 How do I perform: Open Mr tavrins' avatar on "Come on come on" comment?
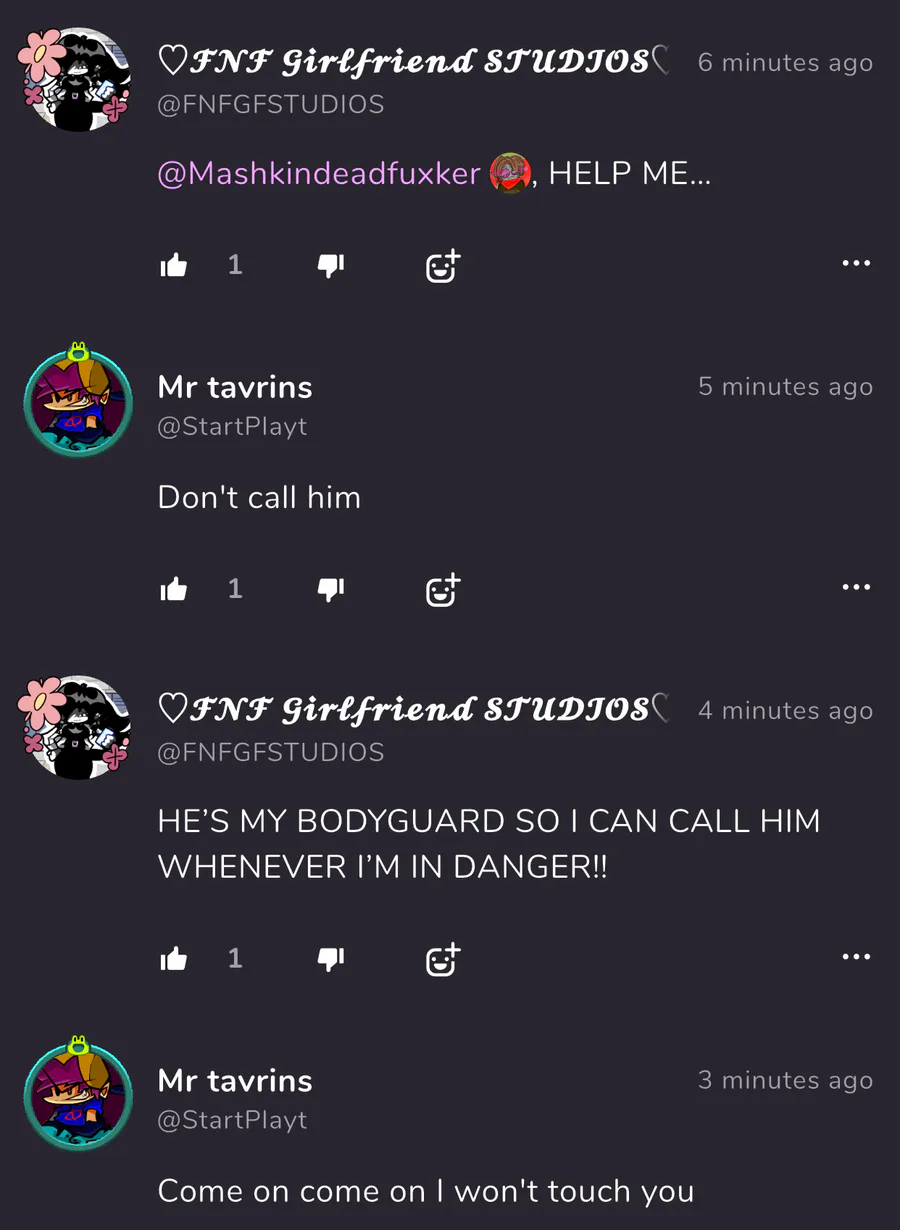[x=78, y=1094]
